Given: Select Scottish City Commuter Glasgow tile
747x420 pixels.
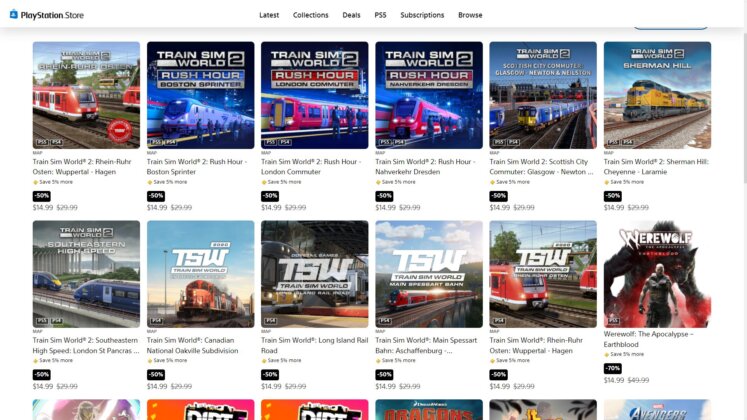Looking at the screenshot, I should pyautogui.click(x=542, y=95).
